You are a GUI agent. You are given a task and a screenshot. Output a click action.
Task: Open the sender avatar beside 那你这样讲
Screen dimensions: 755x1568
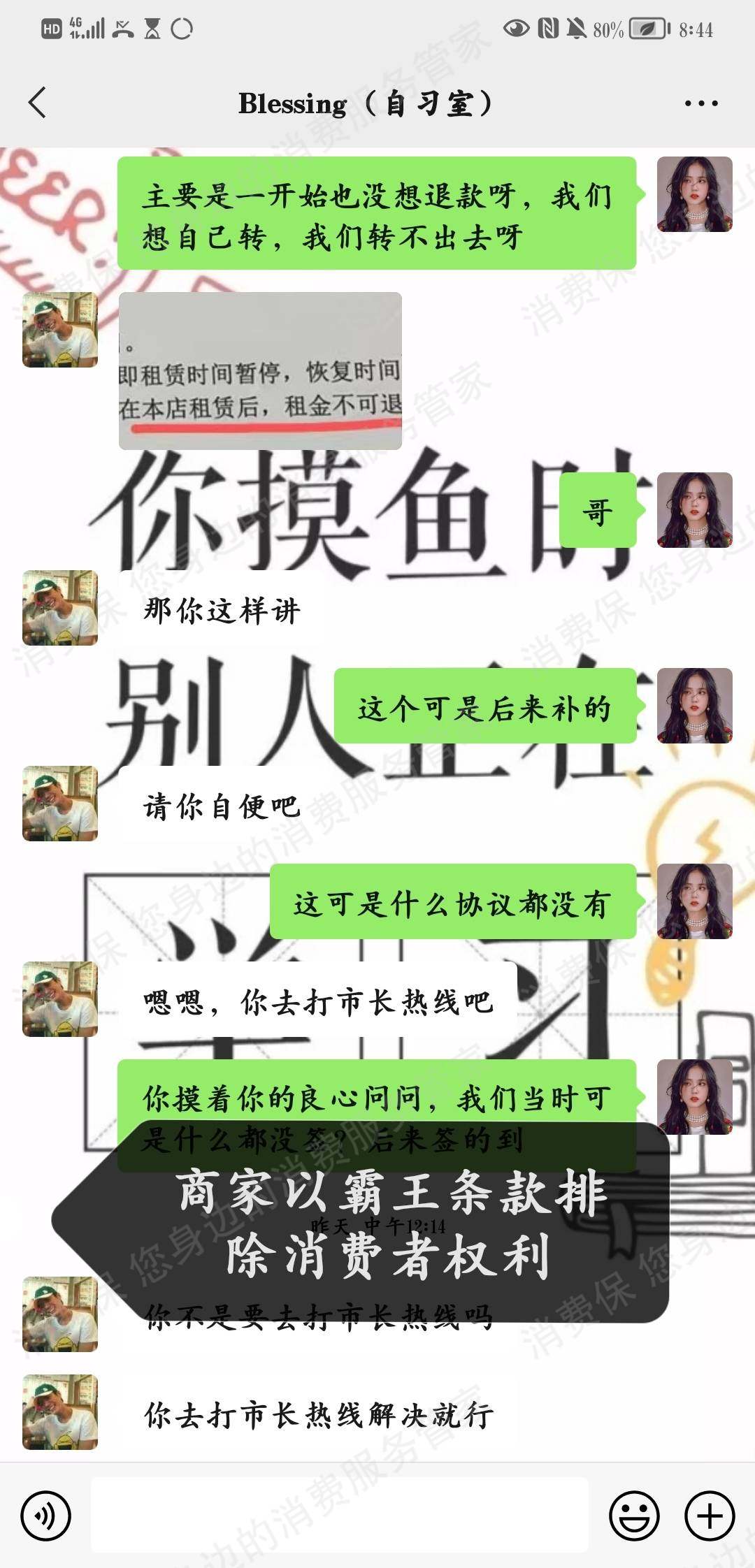click(60, 608)
